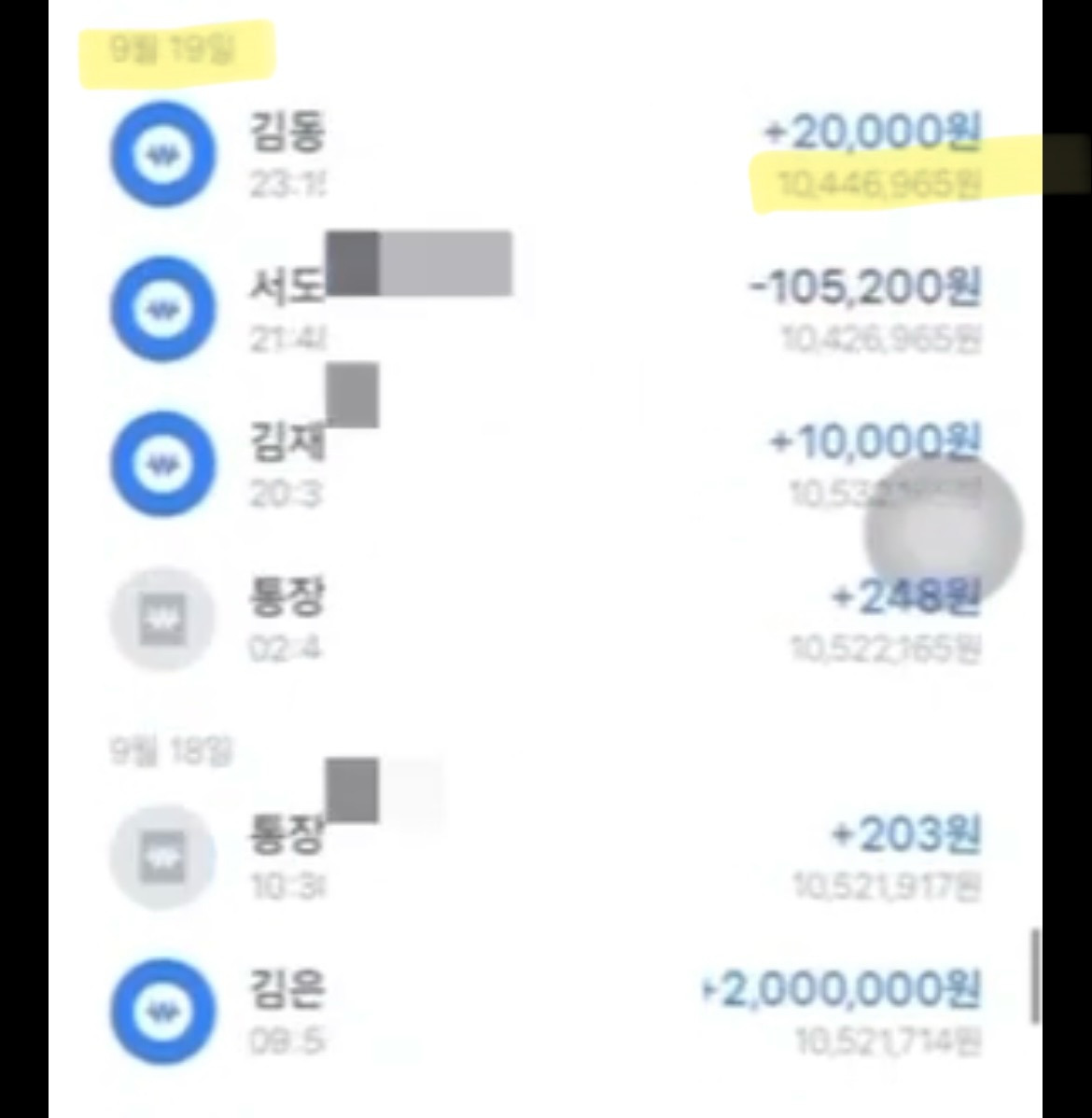Open the 김동 +20,000원 transaction
The width and height of the screenshot is (1092, 1118).
[x=546, y=155]
